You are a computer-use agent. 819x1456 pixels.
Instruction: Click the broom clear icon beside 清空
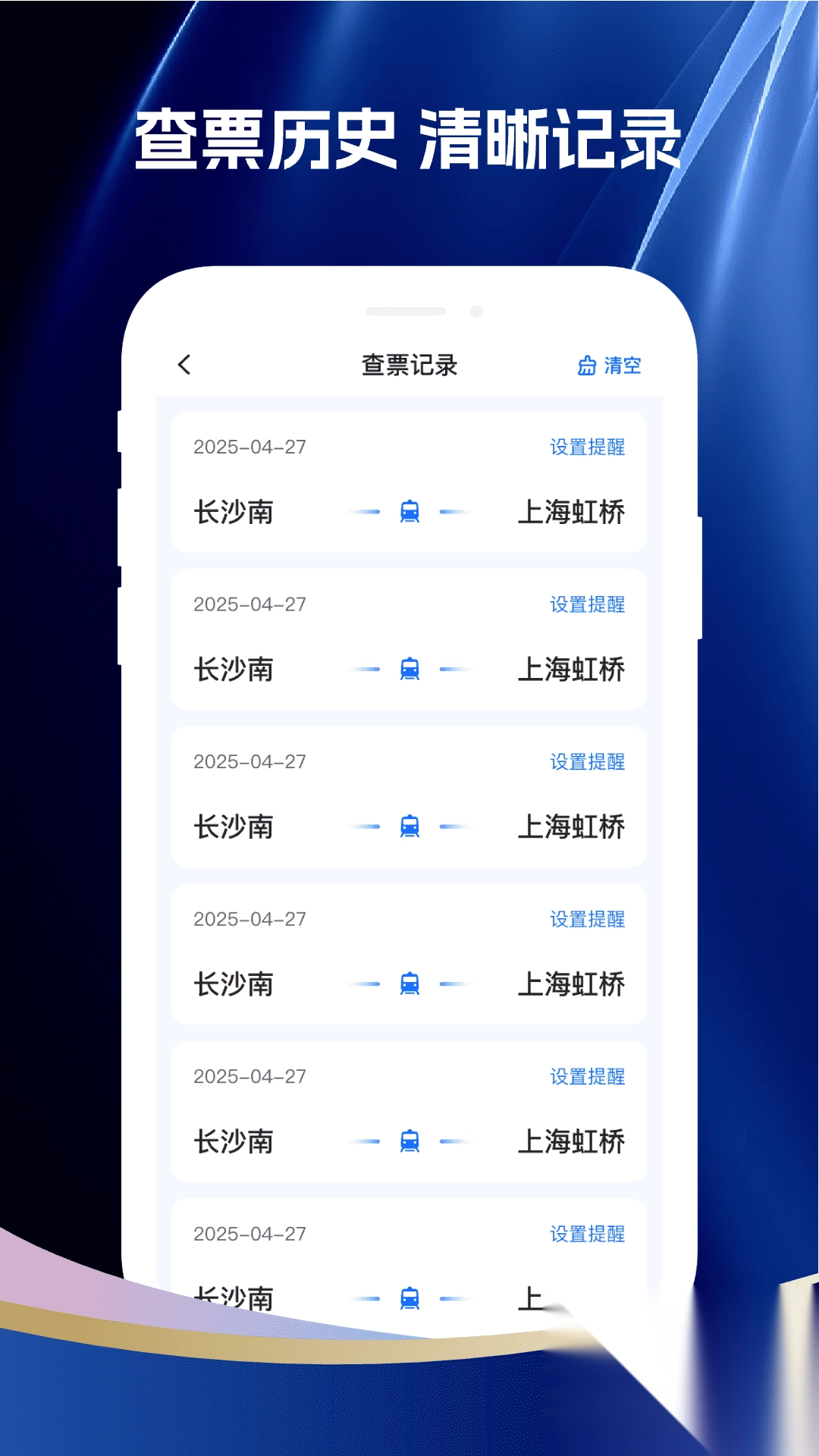coord(585,365)
